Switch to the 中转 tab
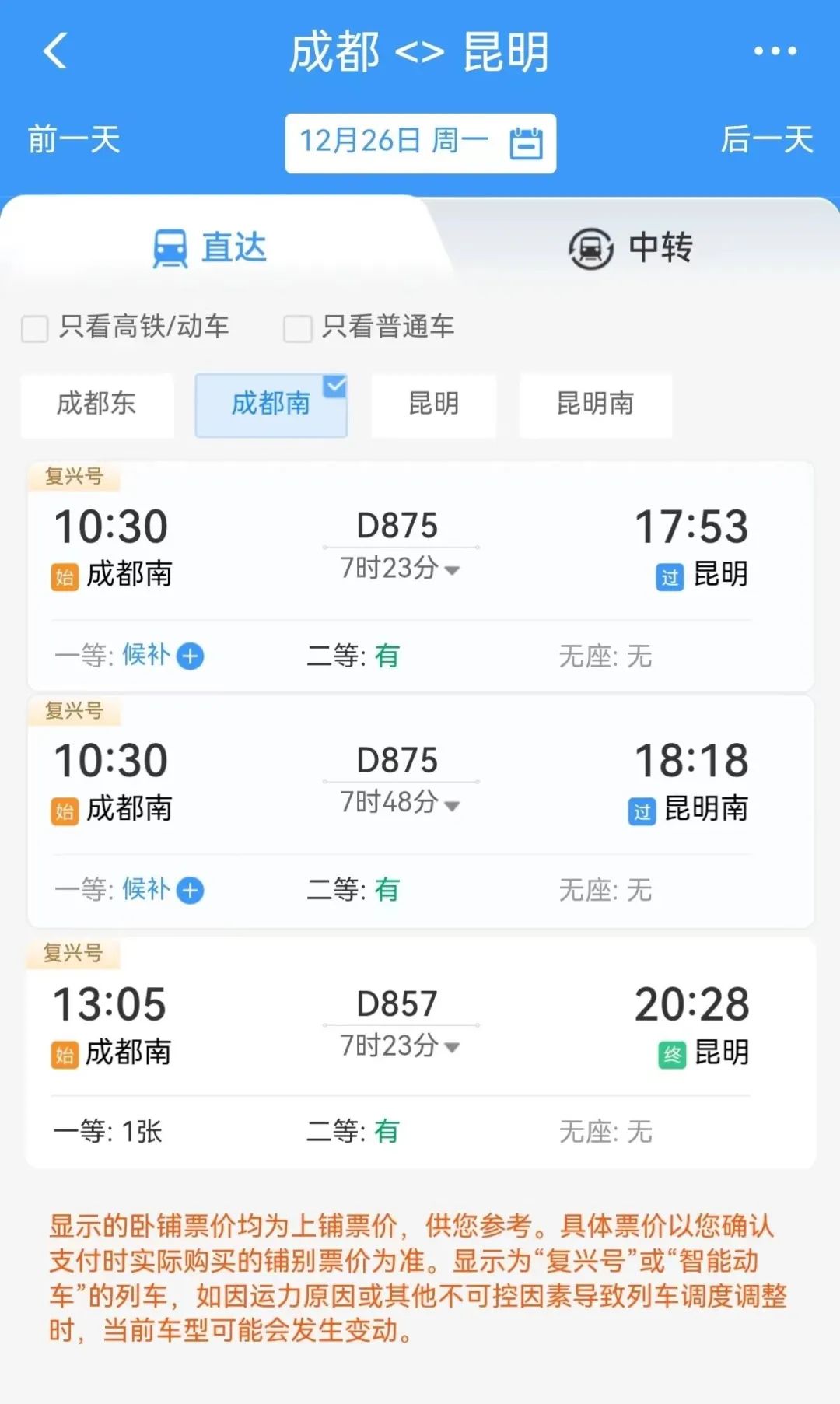The image size is (840, 1404). [630, 248]
